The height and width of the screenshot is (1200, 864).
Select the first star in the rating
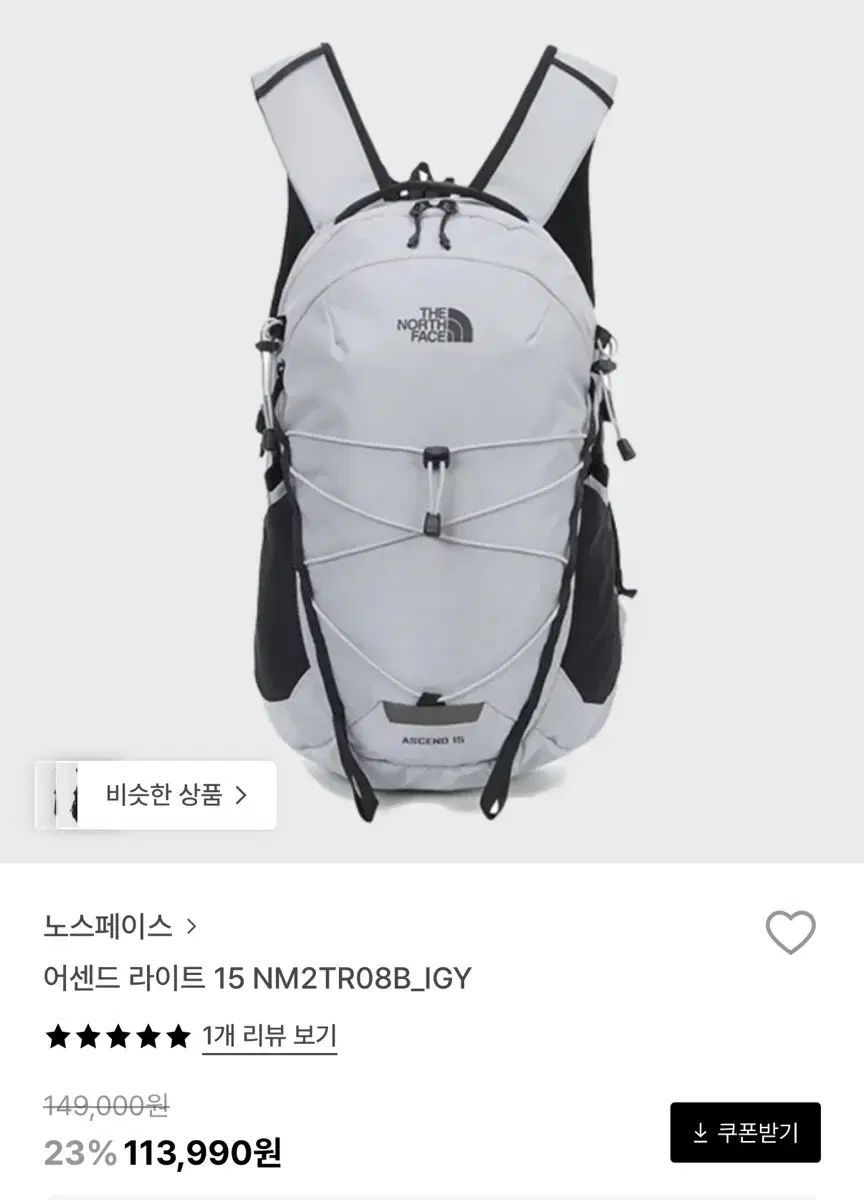[57, 1037]
